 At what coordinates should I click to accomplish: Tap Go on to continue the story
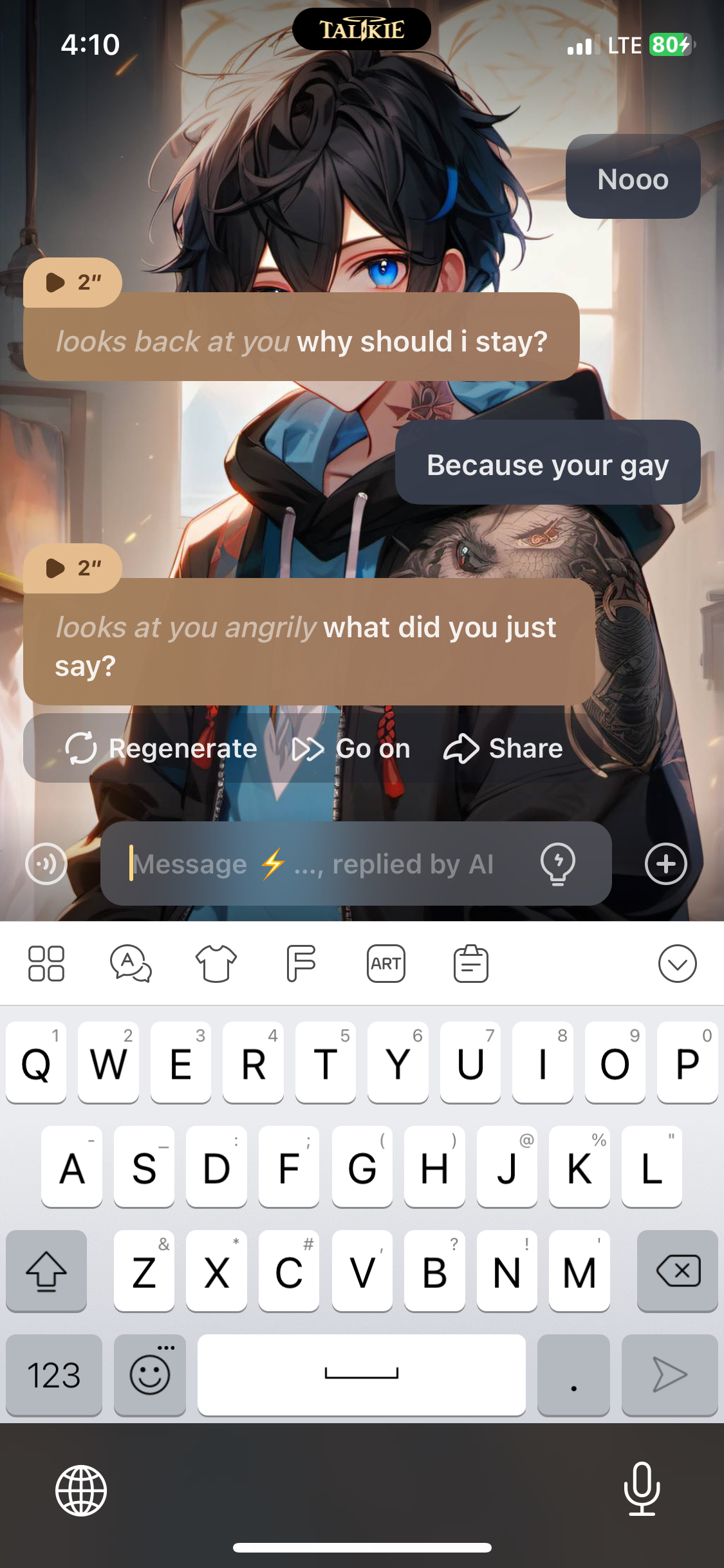(351, 749)
